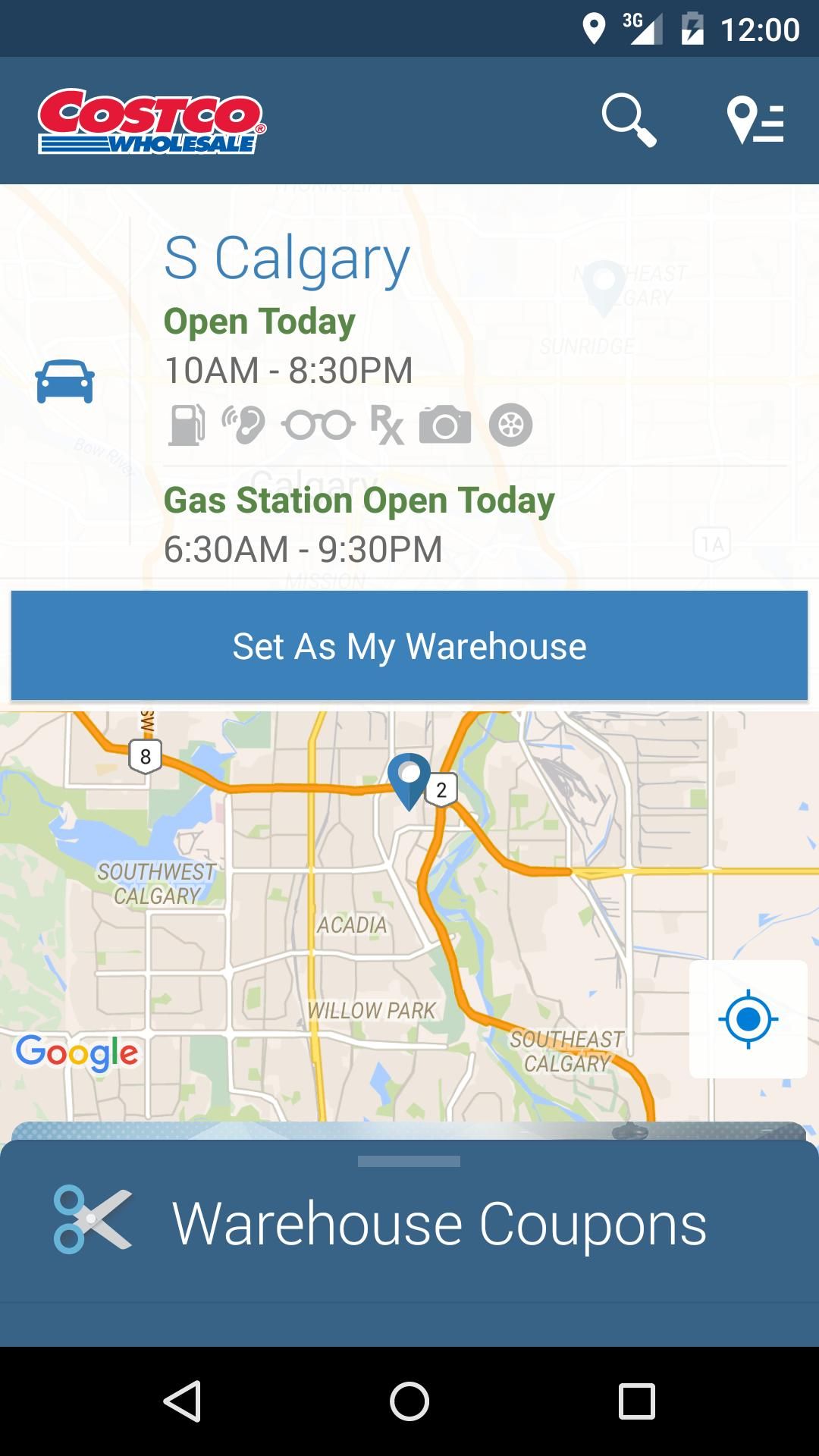Tap the Costco Wholesale logo
819x1456 pixels.
[x=152, y=121]
